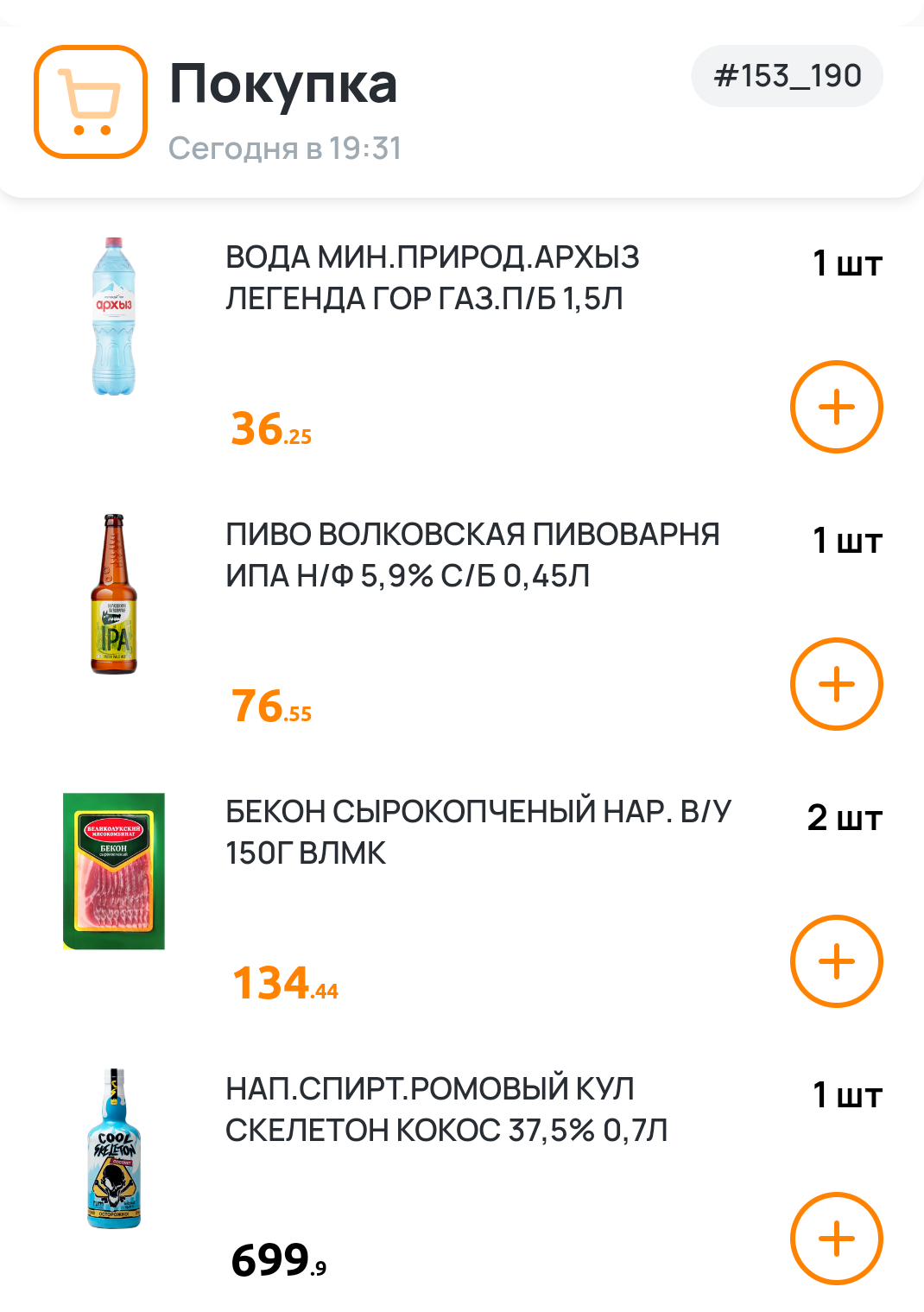
Task: View the IPA beer bottle product
Action: click(114, 594)
